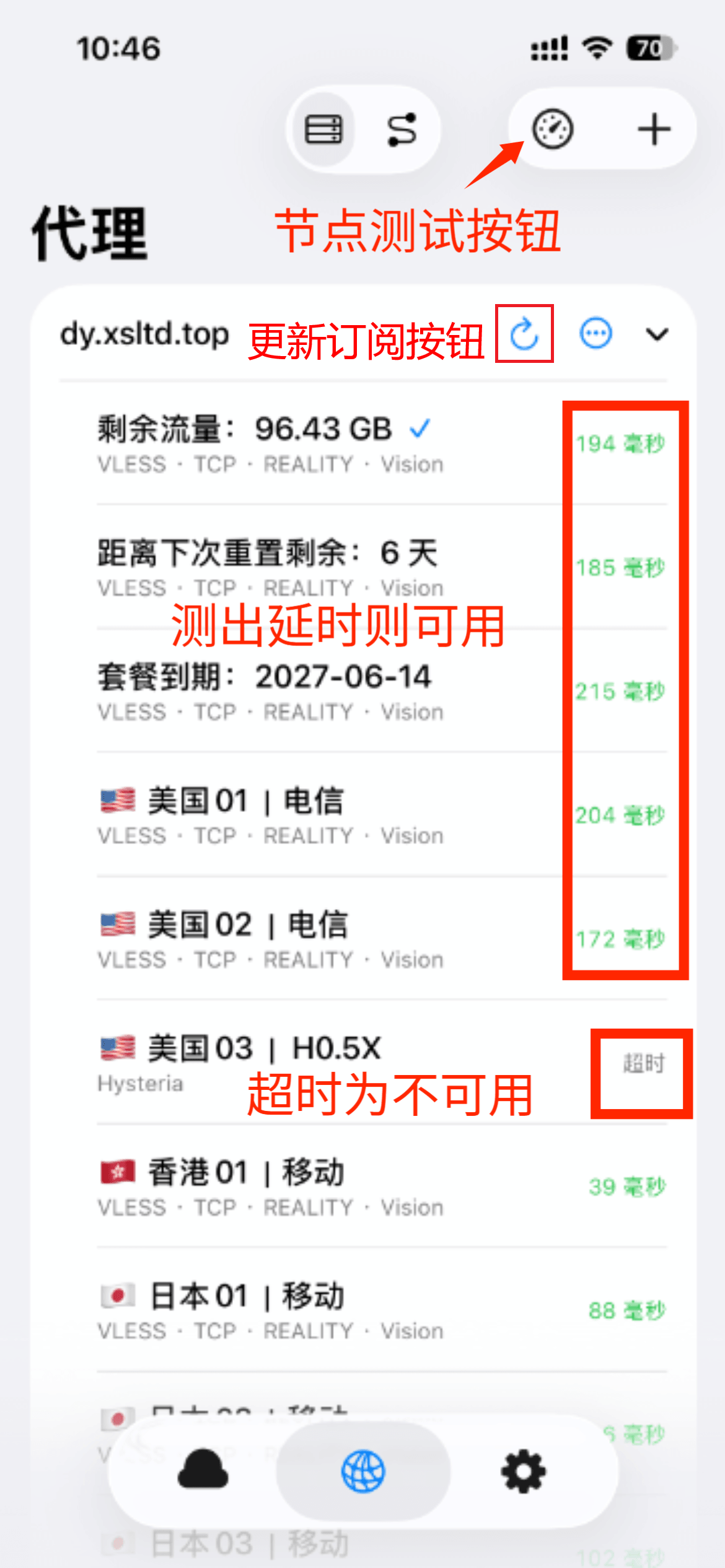Open the globe proxy tab
Viewport: 725px width, 1568px height.
(363, 1471)
